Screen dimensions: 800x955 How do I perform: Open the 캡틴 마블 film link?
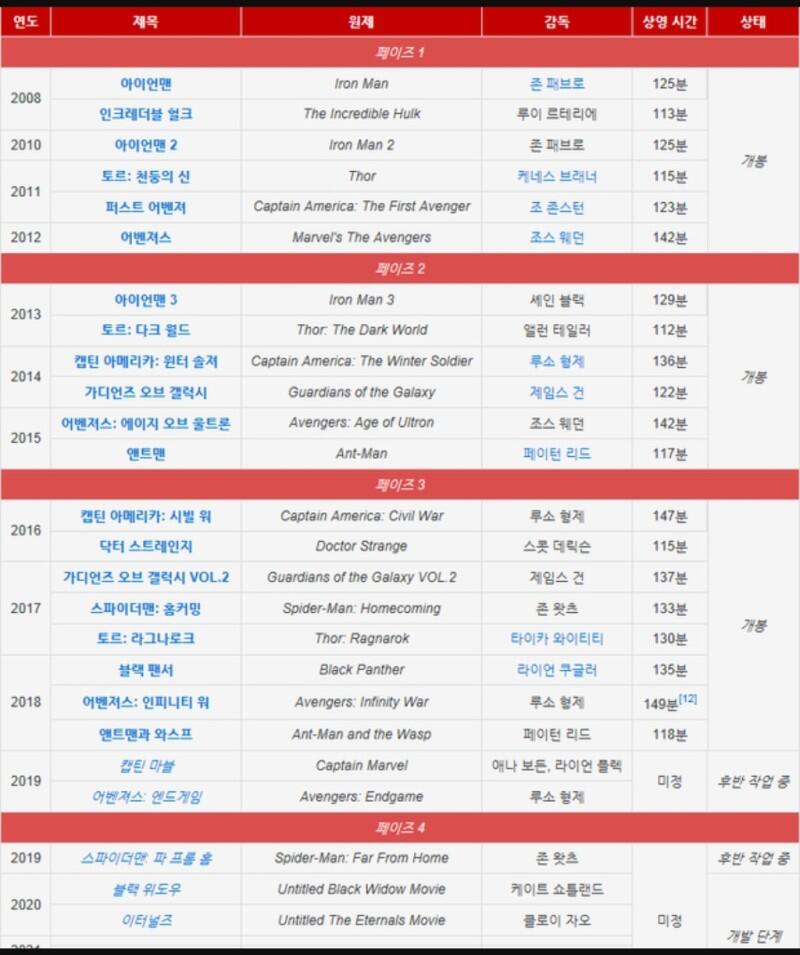click(146, 766)
